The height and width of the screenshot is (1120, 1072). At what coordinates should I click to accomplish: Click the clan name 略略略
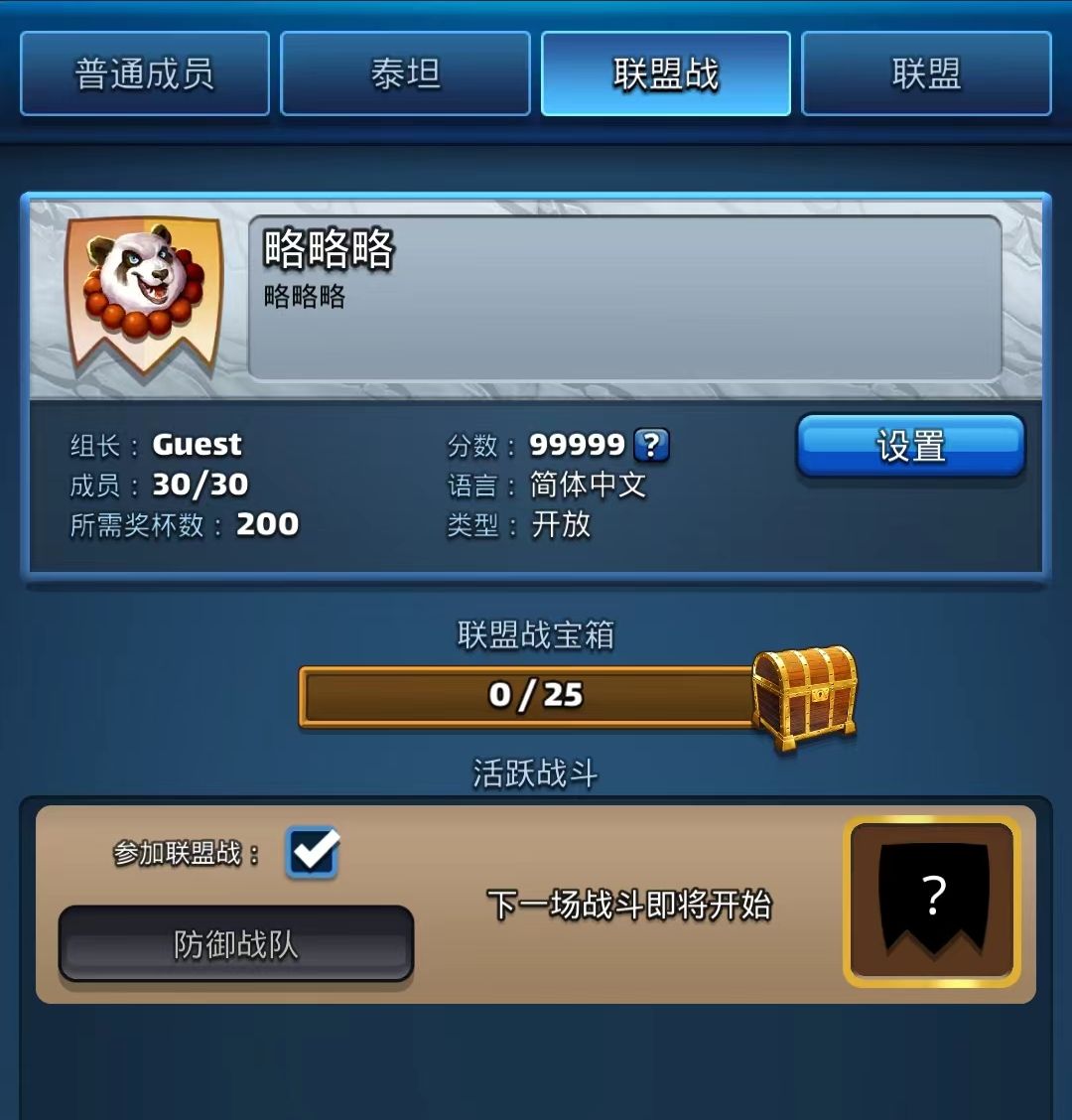(328, 251)
